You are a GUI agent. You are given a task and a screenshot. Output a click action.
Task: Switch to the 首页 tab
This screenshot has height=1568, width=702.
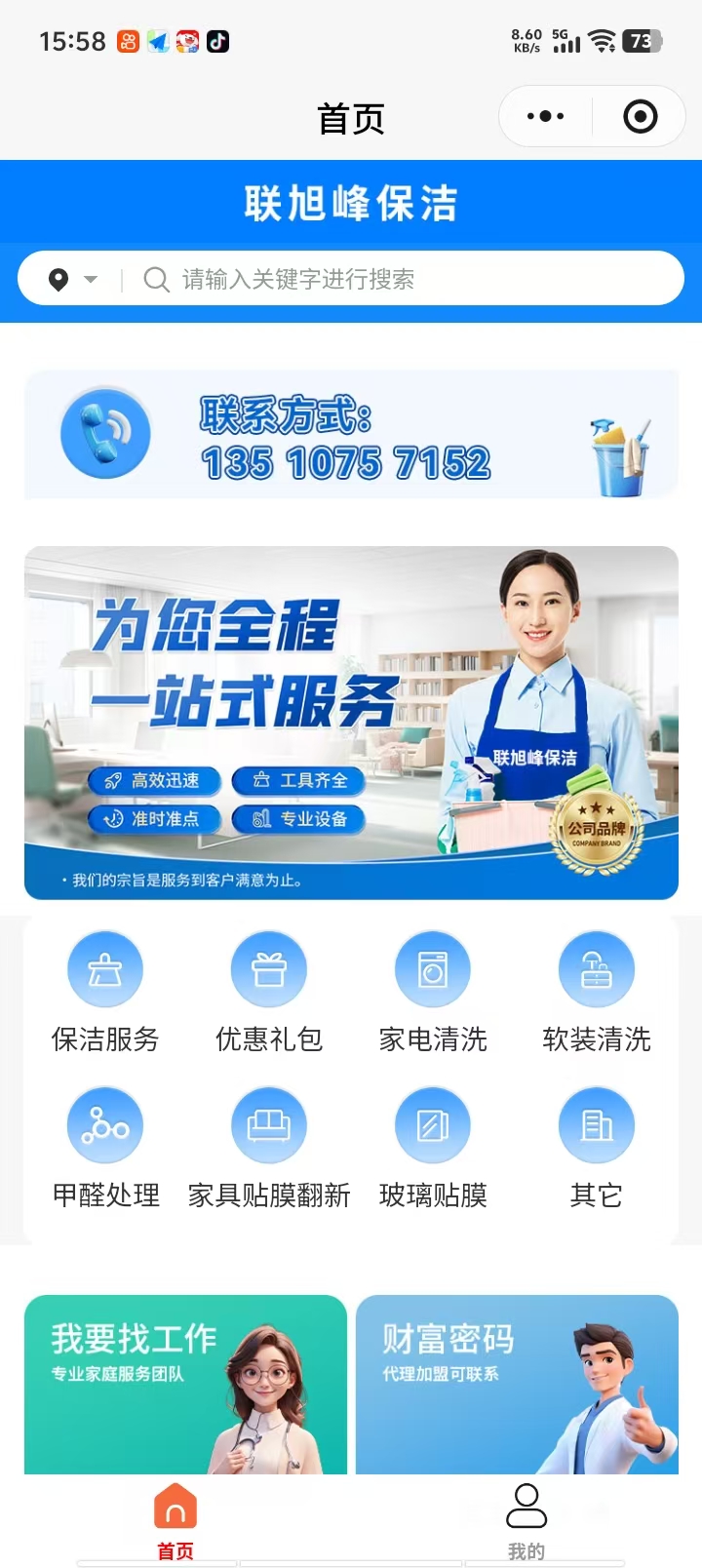(x=175, y=1521)
